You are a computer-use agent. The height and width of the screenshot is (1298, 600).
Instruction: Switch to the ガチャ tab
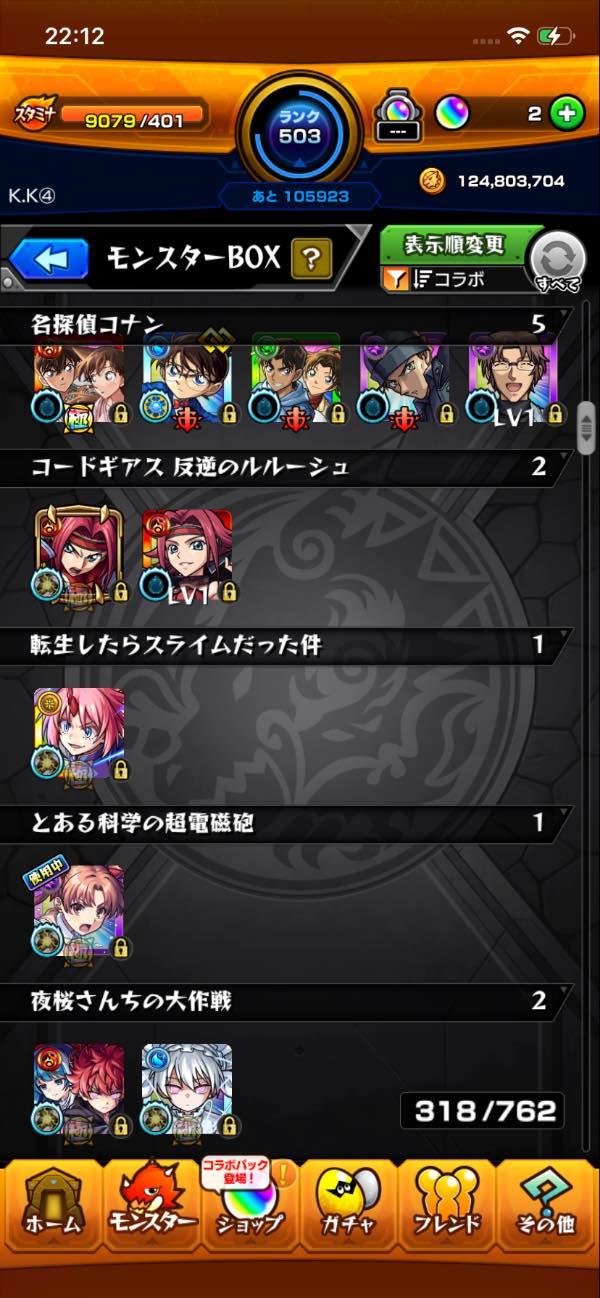[348, 1210]
